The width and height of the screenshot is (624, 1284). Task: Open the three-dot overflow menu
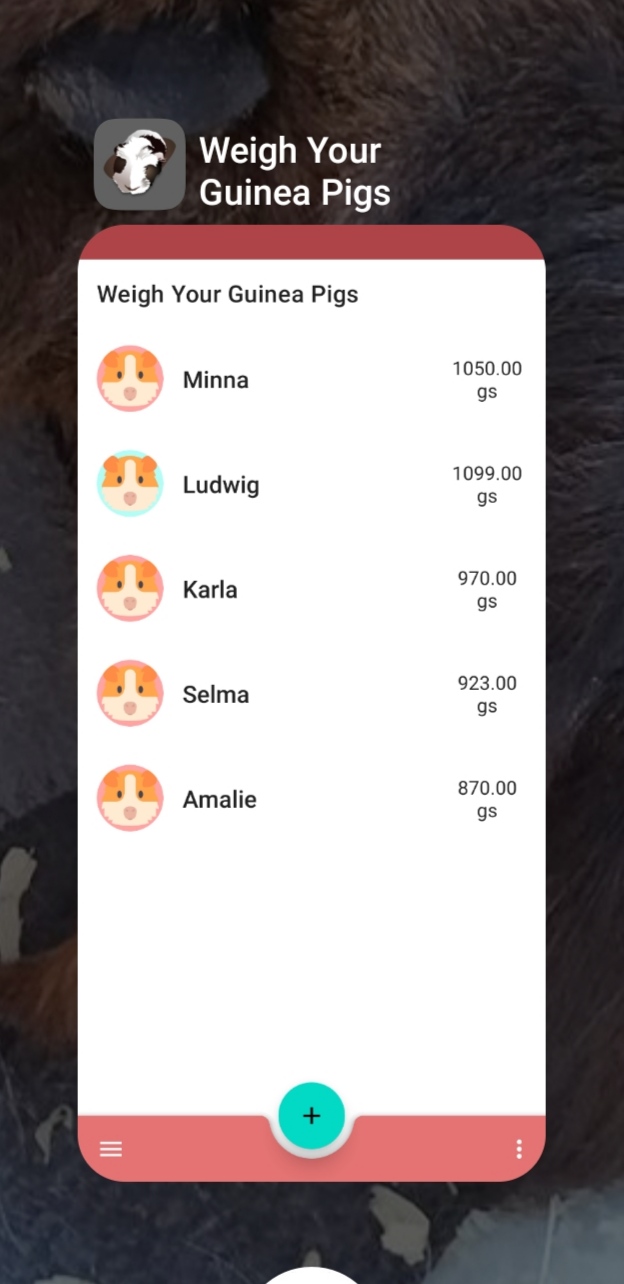518,1149
